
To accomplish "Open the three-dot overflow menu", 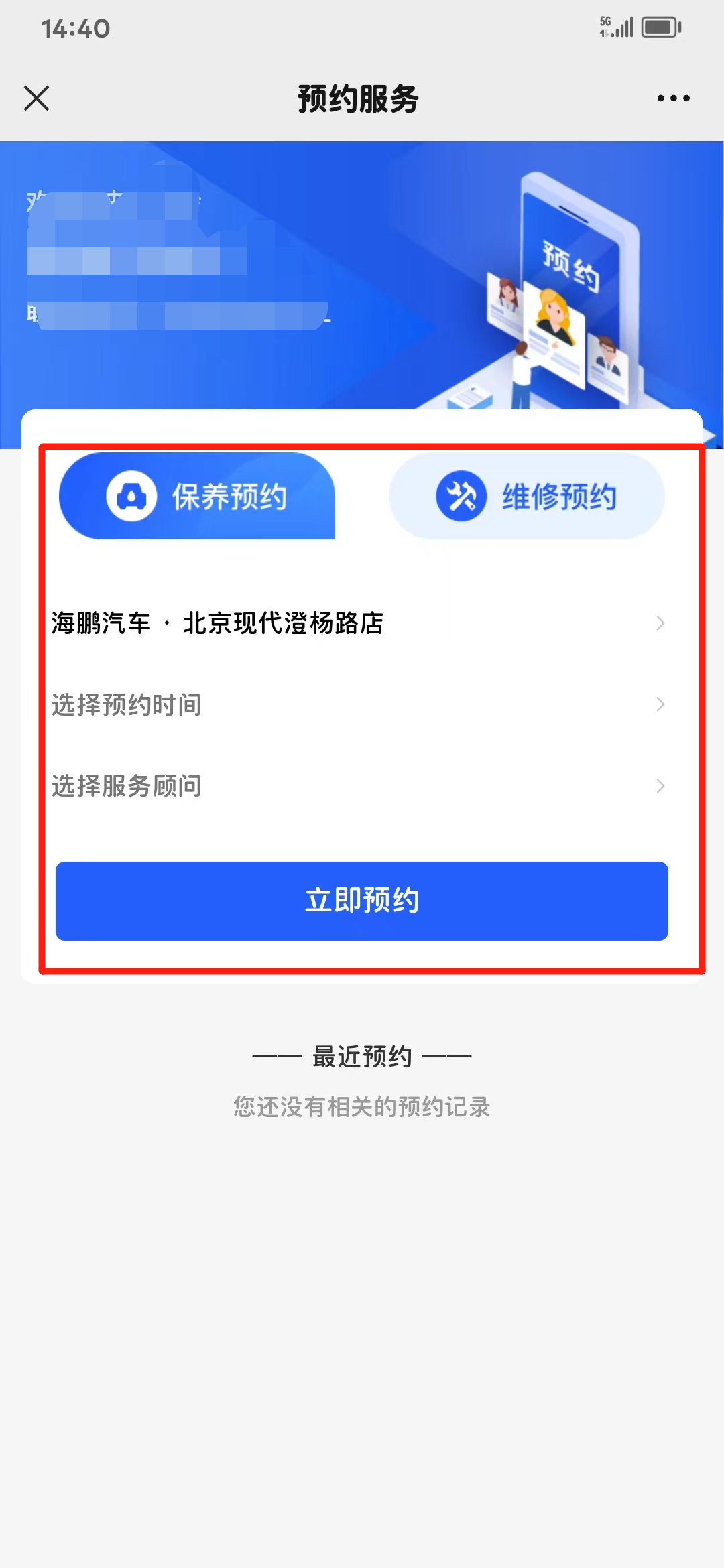I will [673, 98].
